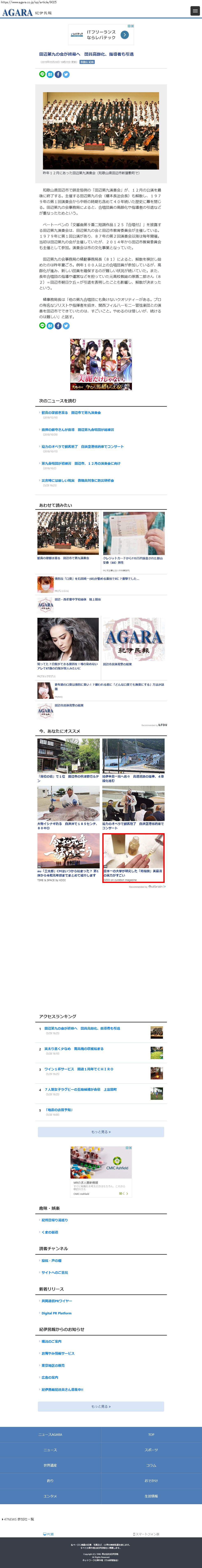The width and height of the screenshot is (202, 1568).
Task: Share the article on Facebook
Action: coord(58,74)
